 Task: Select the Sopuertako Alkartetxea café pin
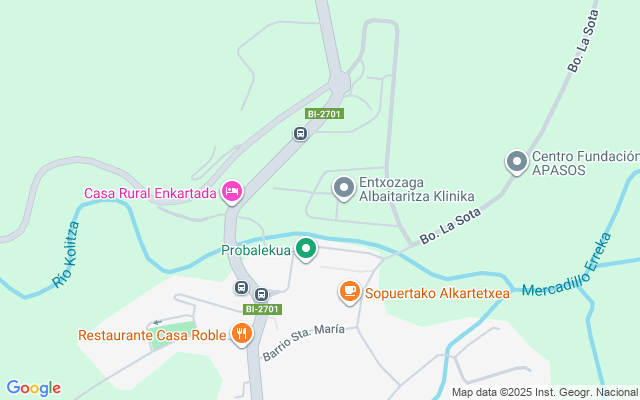350,292
